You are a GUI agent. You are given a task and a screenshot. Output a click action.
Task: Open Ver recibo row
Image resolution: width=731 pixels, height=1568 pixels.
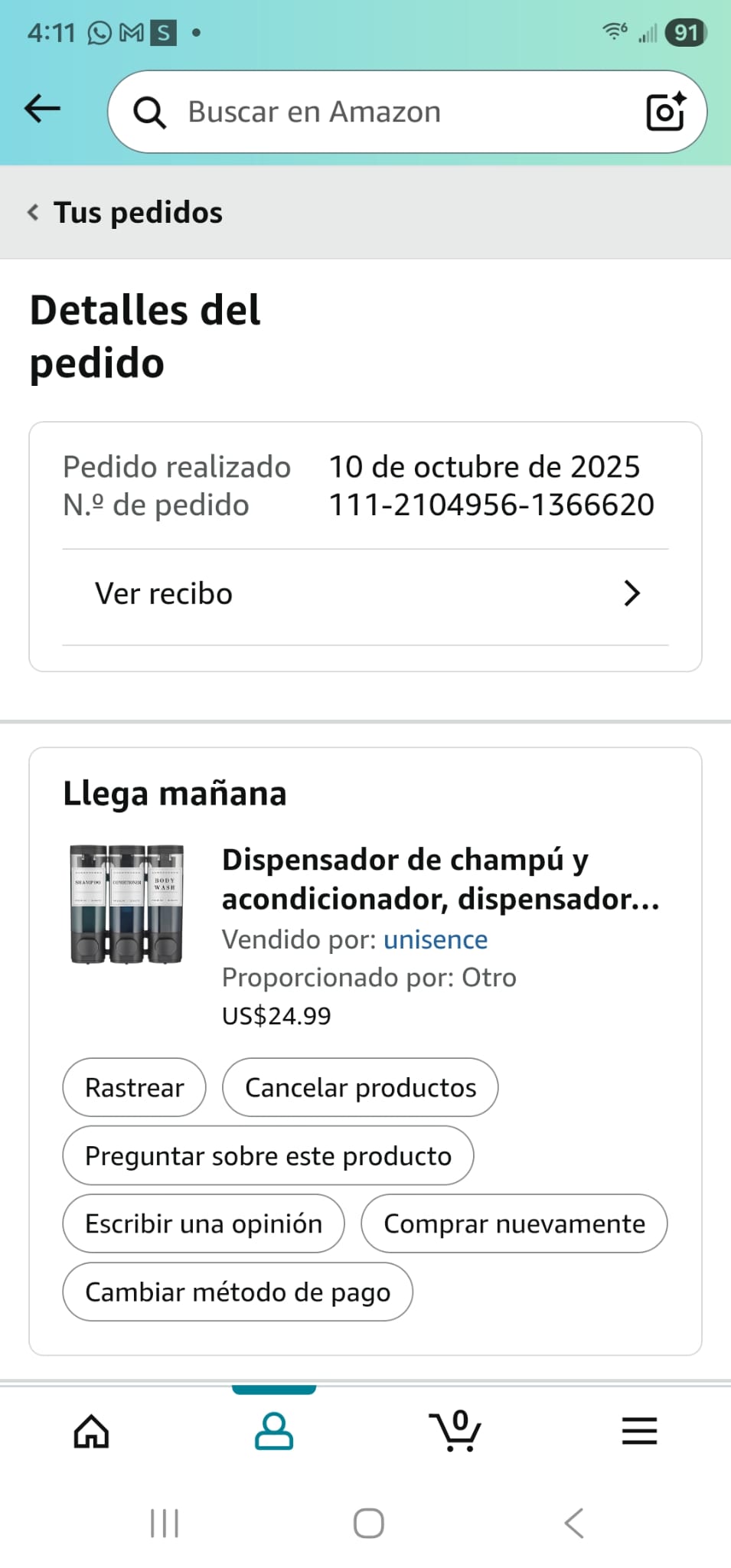coord(365,594)
